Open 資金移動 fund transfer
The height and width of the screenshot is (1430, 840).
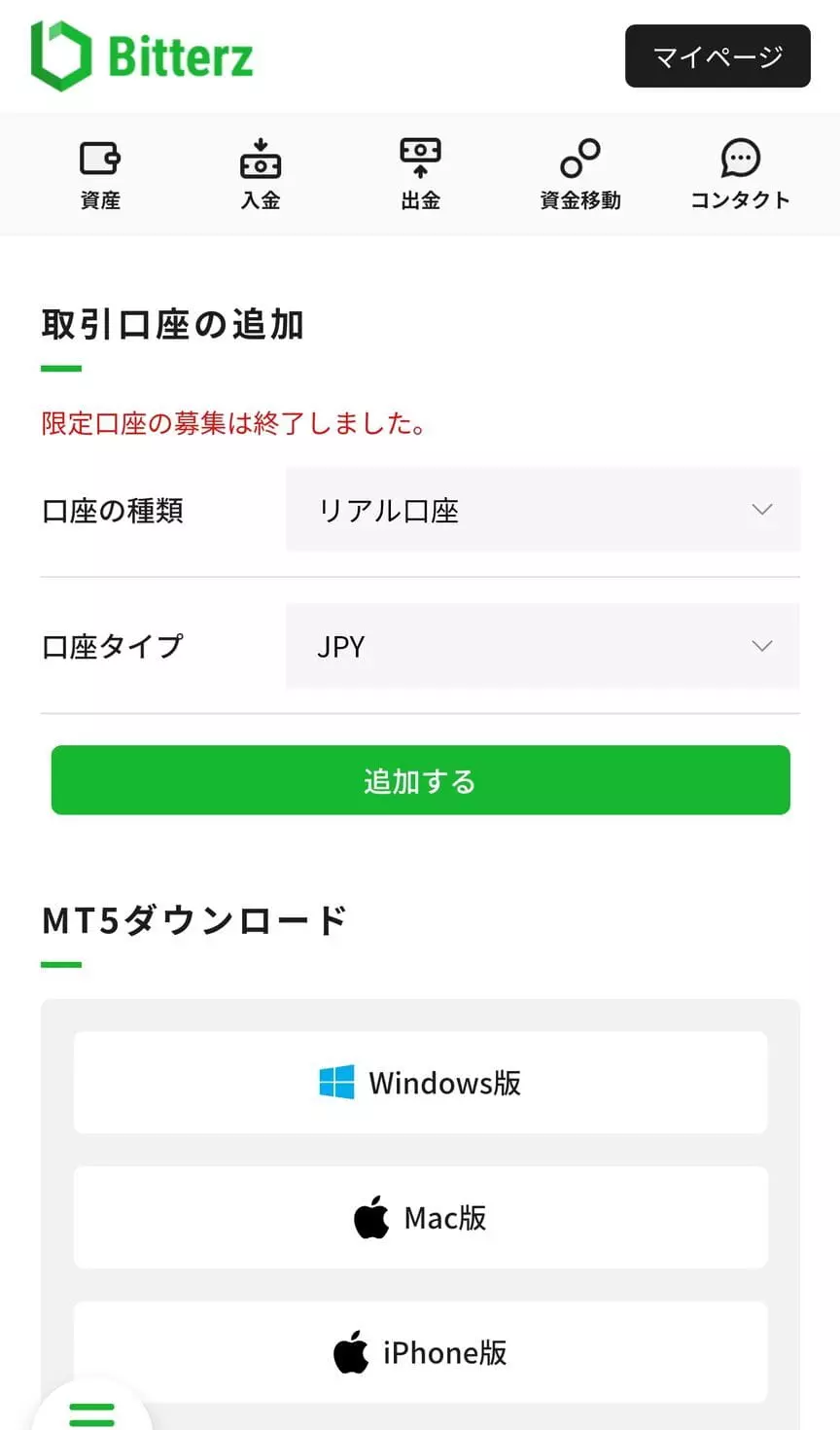[580, 175]
